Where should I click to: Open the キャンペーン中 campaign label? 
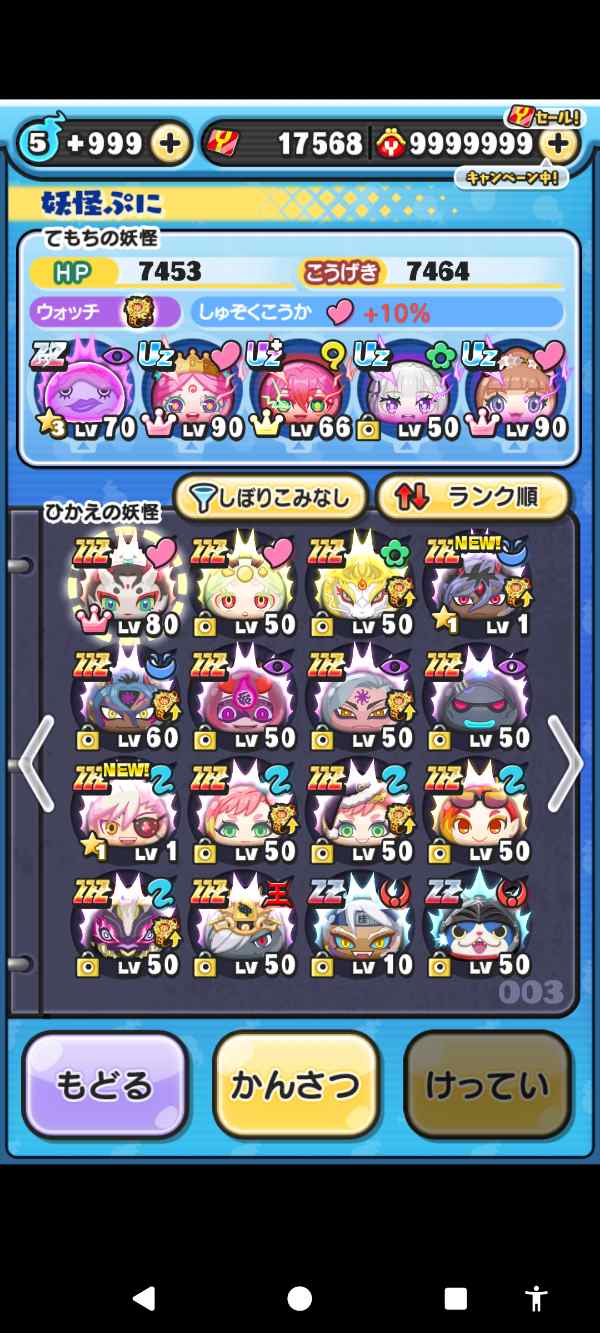coord(511,178)
